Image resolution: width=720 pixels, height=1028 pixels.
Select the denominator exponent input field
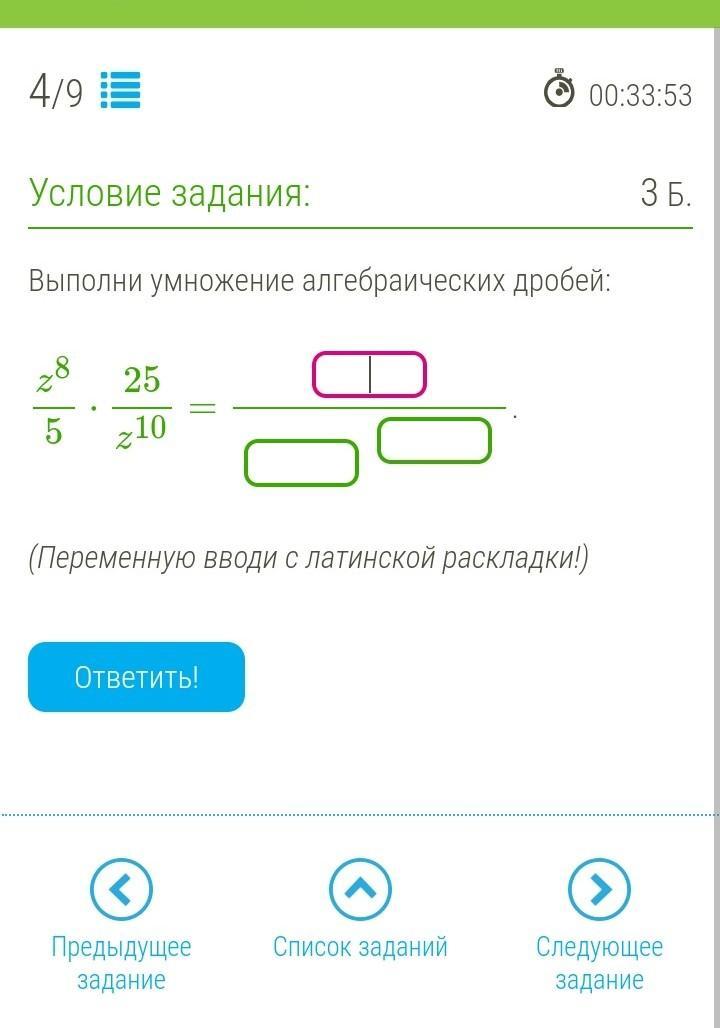tap(434, 441)
